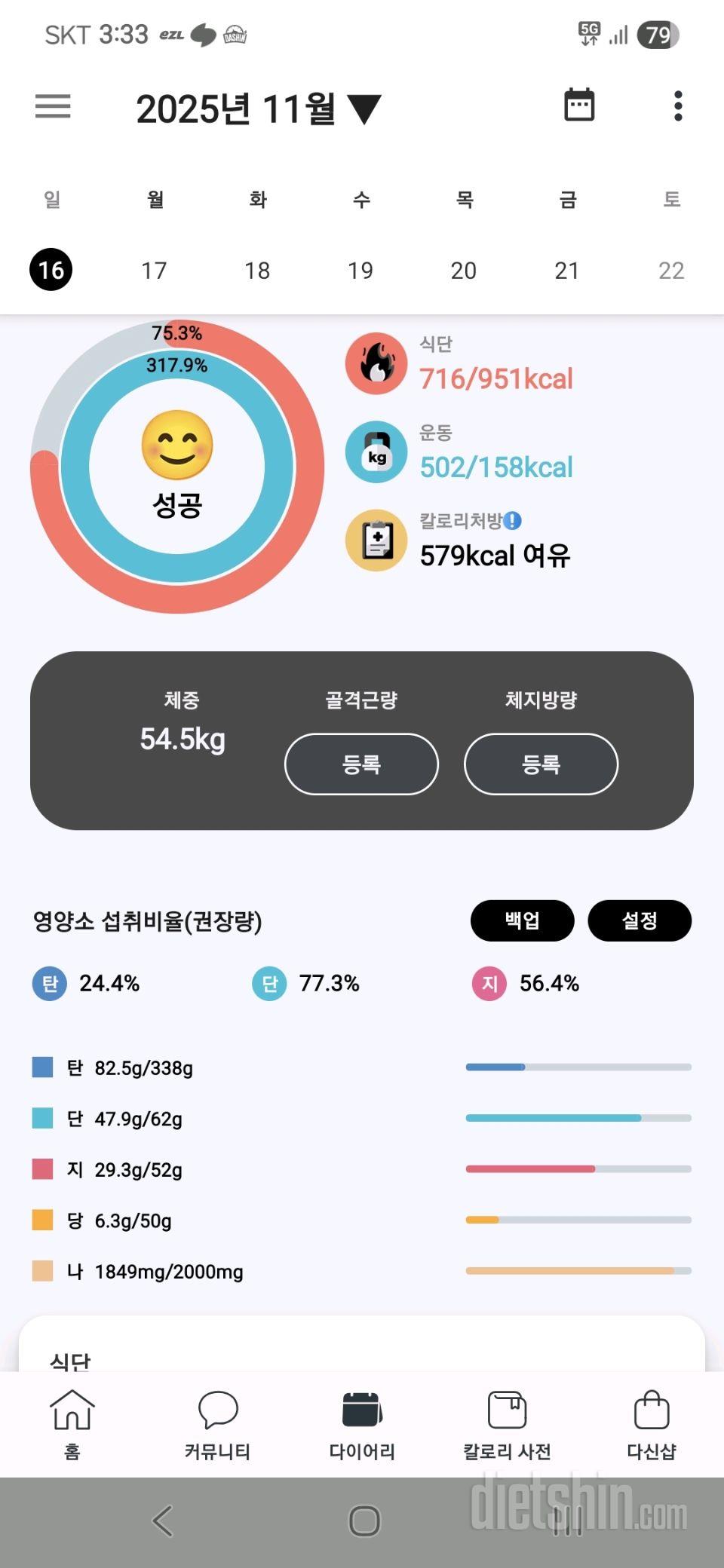Register 골격근량 with the 등록 button
This screenshot has width=724, height=1568.
point(361,764)
